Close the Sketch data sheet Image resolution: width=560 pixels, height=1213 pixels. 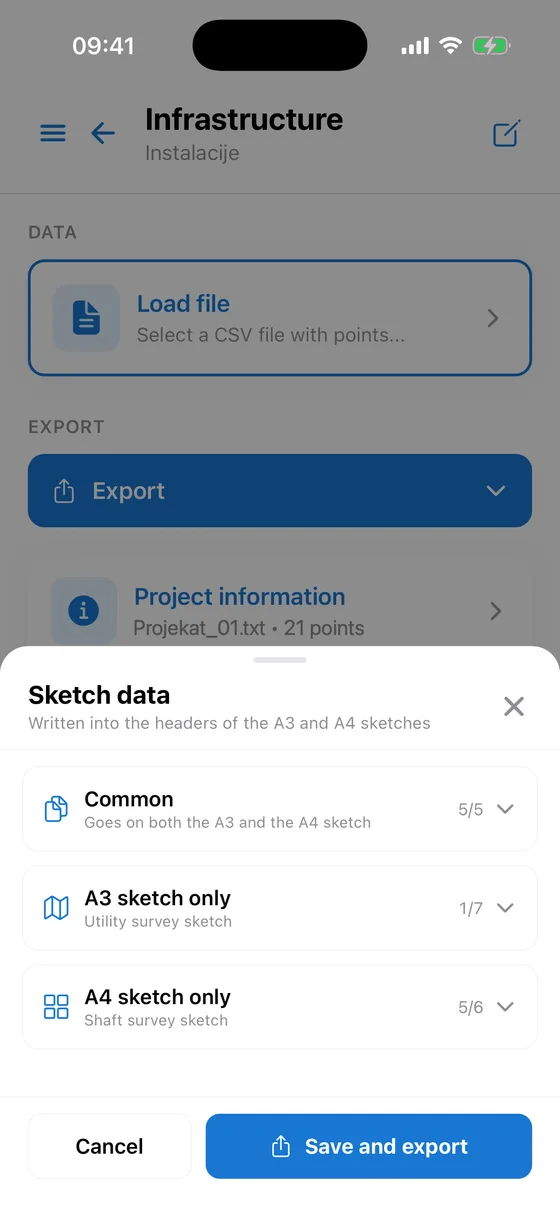tap(514, 707)
